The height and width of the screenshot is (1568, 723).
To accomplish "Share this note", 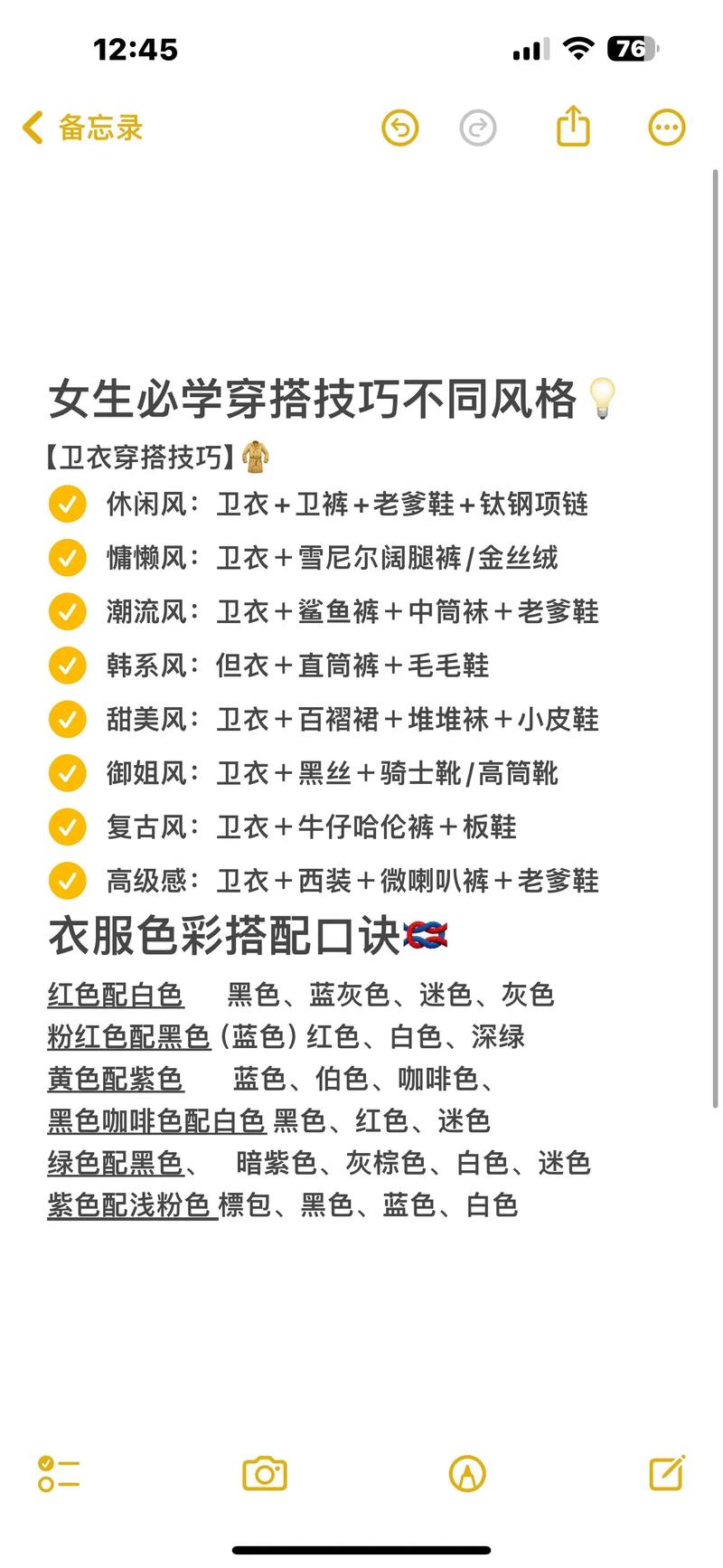I will click(x=573, y=125).
